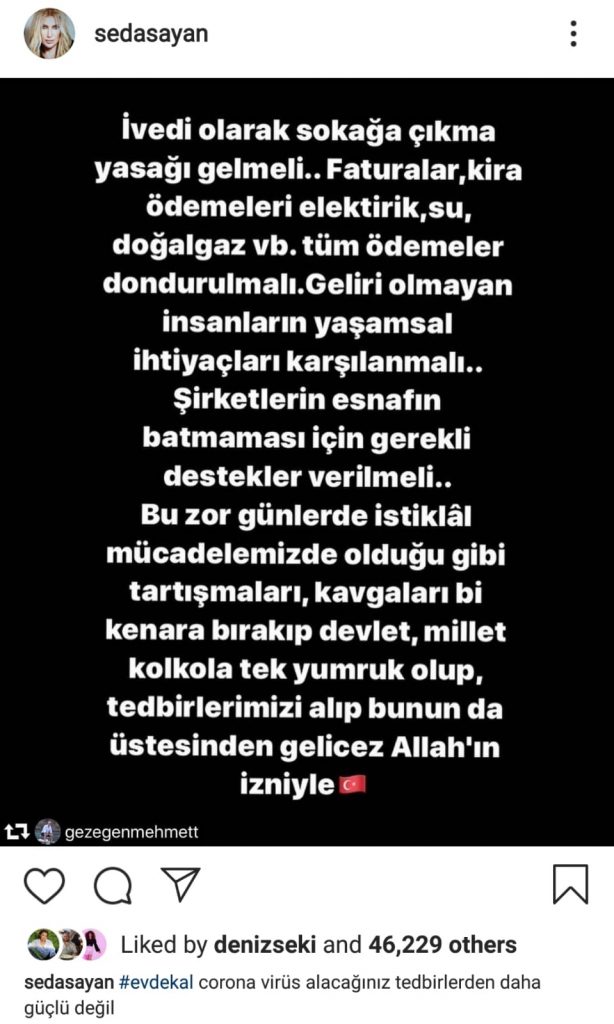
Task: Open sedasayan's profile picture
Action: [x=49, y=35]
